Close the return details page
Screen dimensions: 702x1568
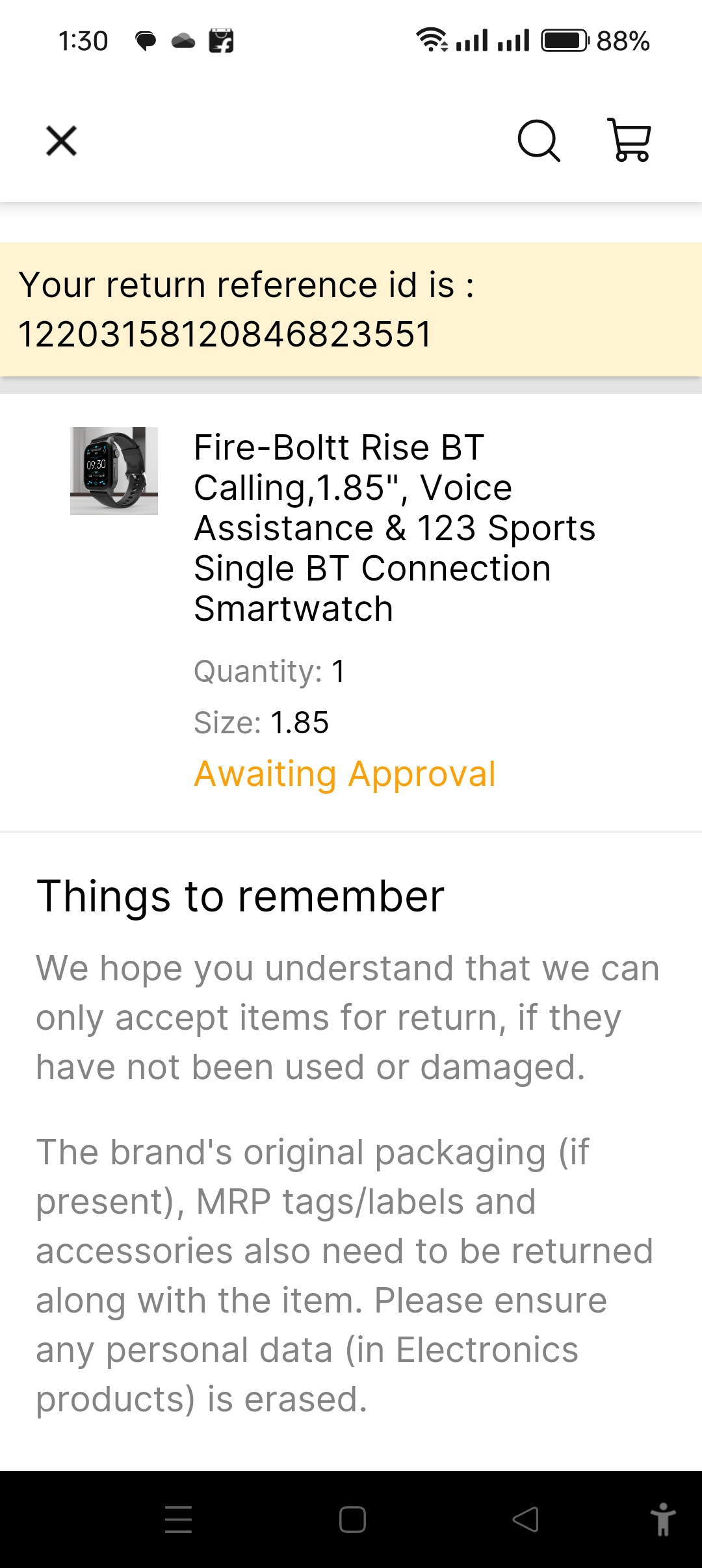(x=62, y=140)
